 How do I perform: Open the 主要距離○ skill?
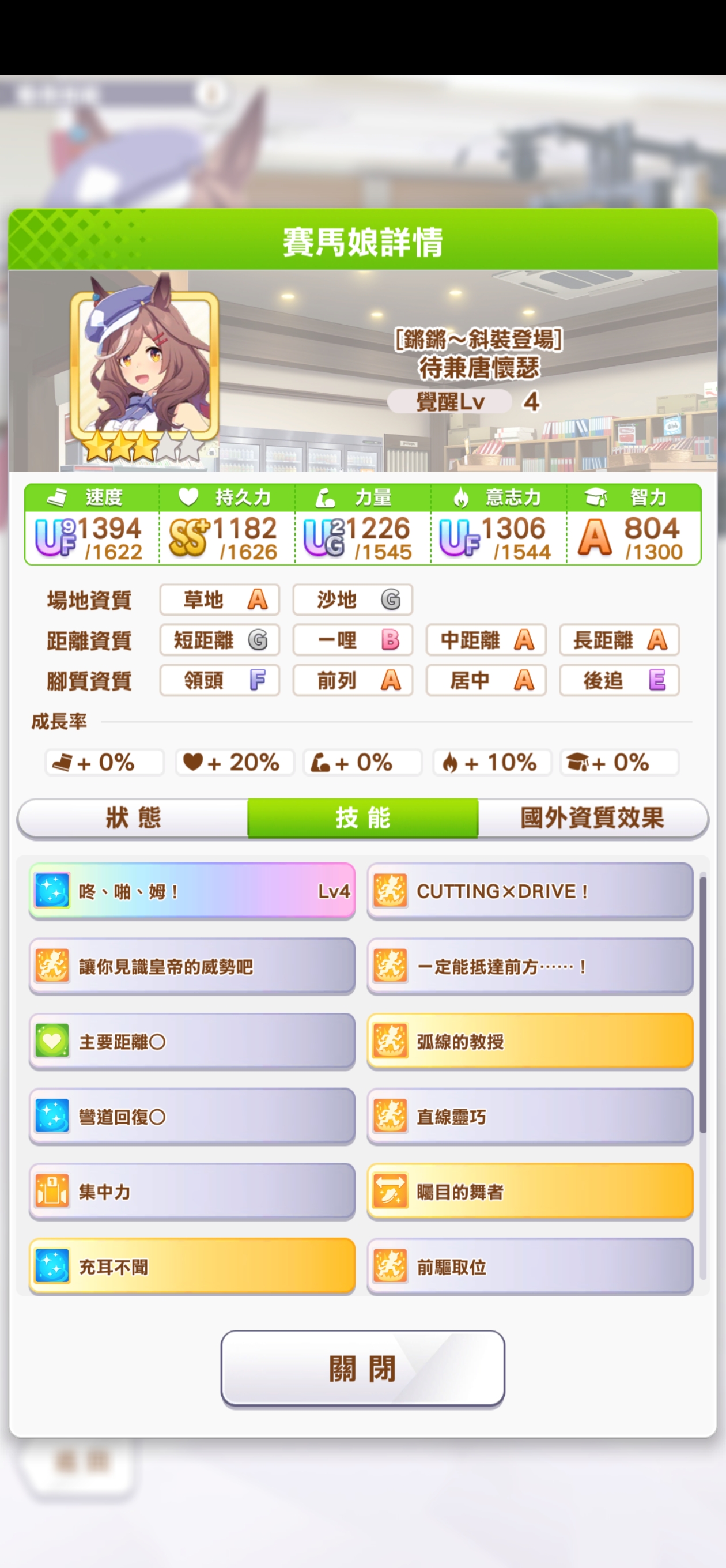(192, 1042)
